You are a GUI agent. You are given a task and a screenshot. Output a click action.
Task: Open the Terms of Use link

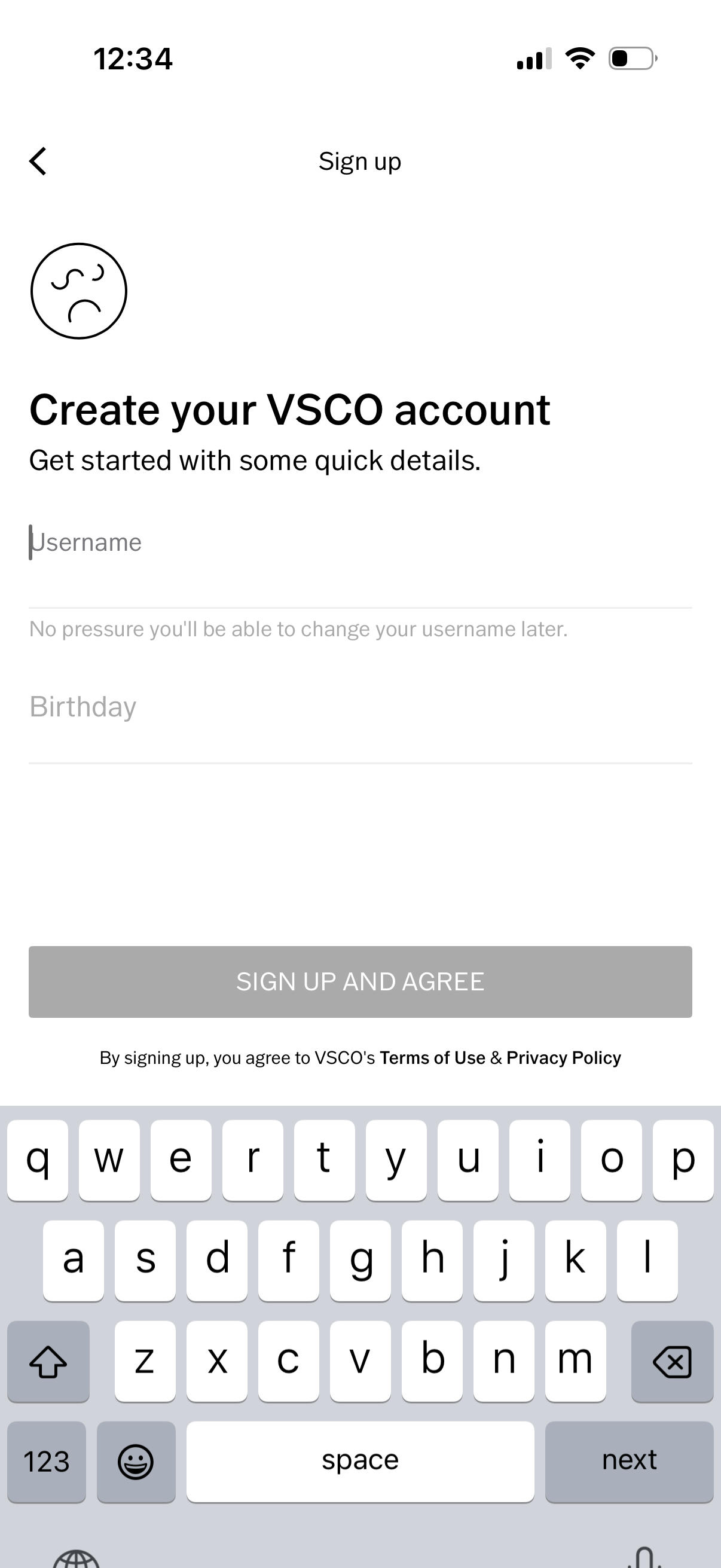433,1058
